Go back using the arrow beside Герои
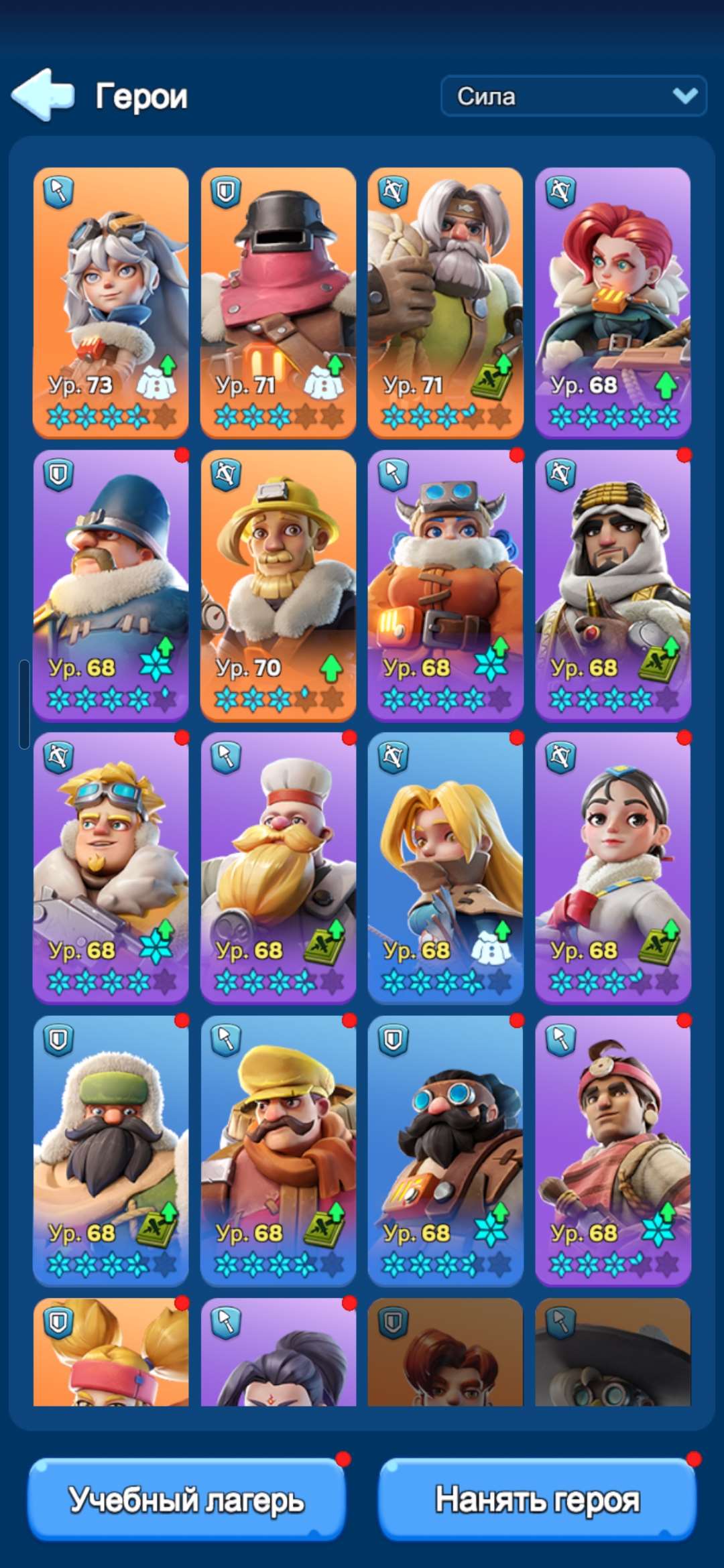Image resolution: width=724 pixels, height=1568 pixels. point(43,95)
